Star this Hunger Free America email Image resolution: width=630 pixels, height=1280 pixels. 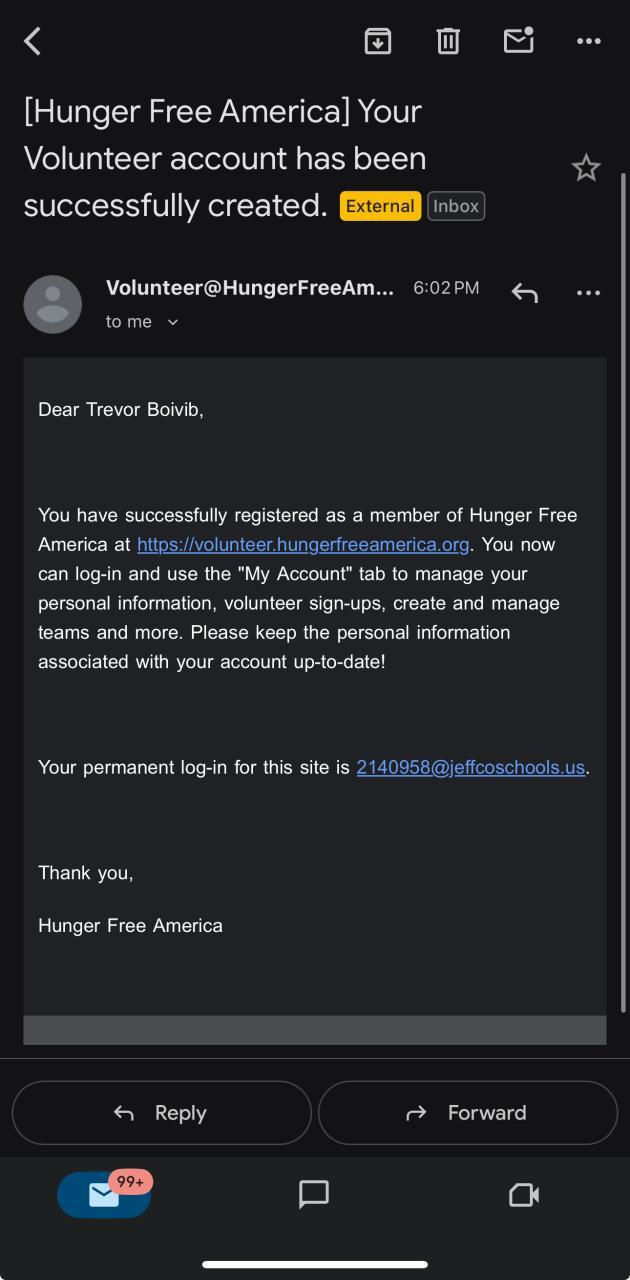coord(586,168)
